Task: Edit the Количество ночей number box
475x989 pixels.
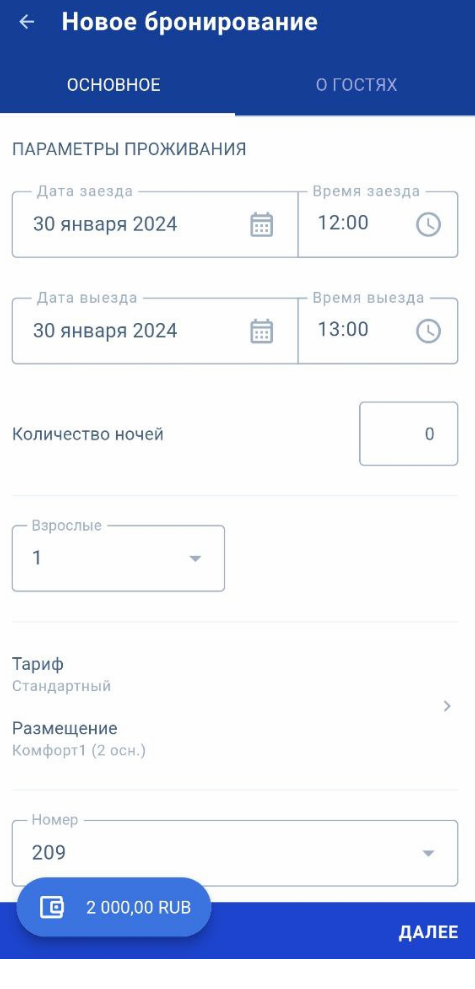Action: point(408,434)
